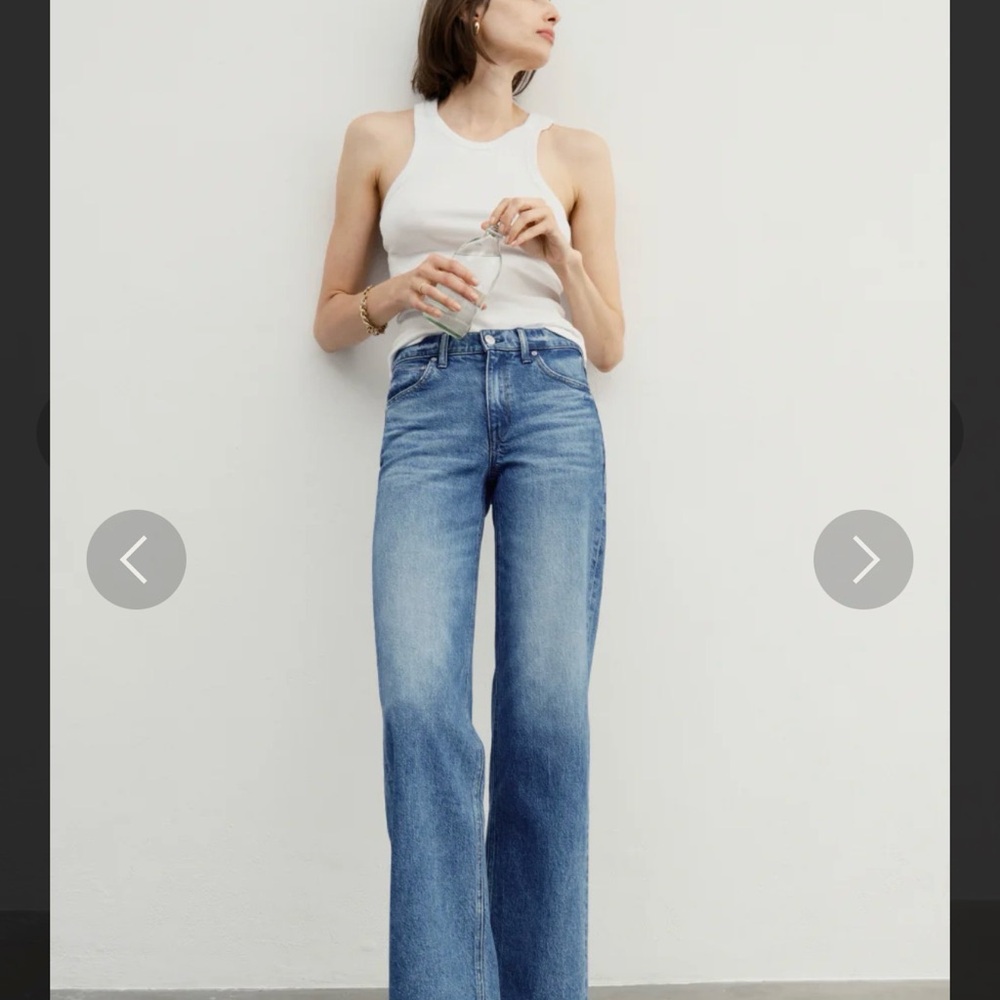Go to the previous product photo
This screenshot has height=1000, width=1000.
[136, 559]
